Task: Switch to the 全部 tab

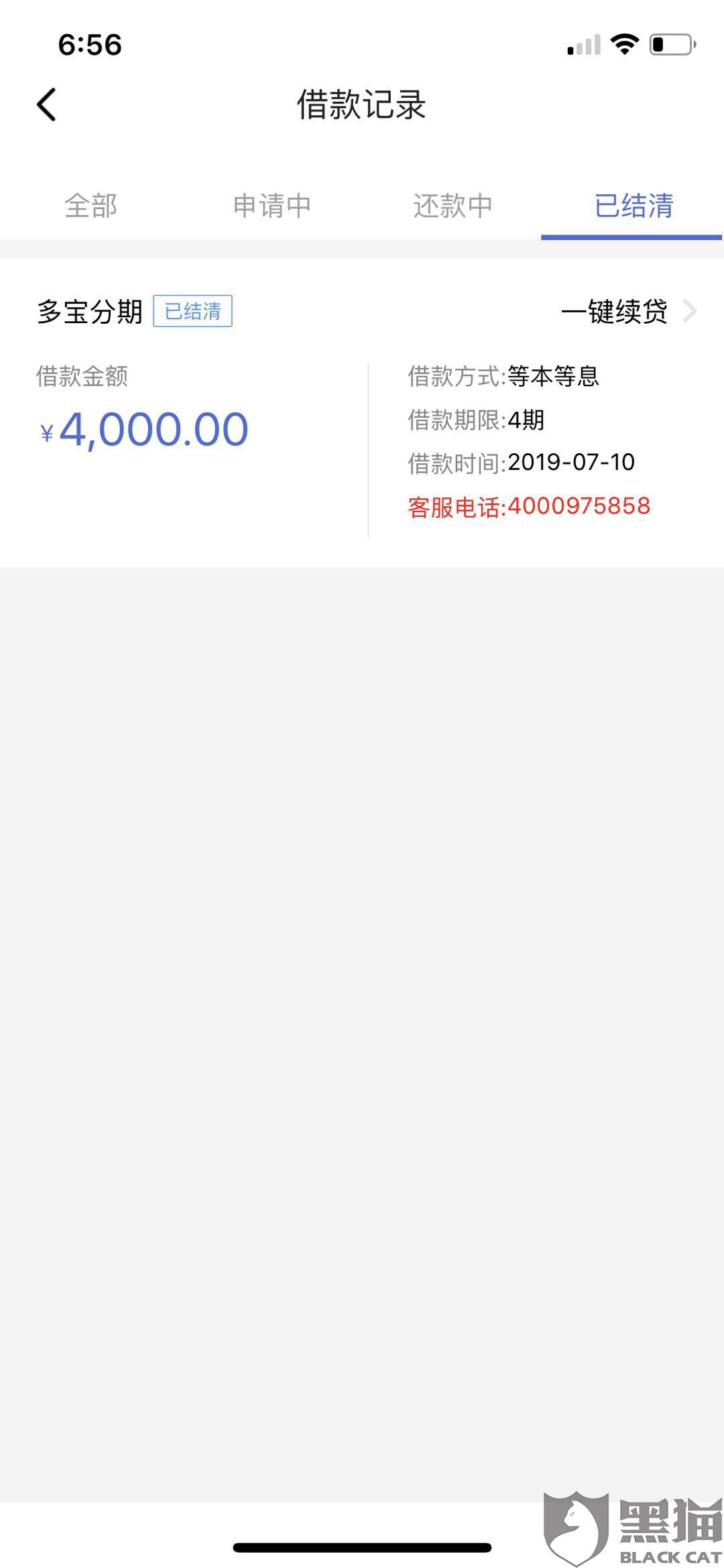Action: click(90, 206)
